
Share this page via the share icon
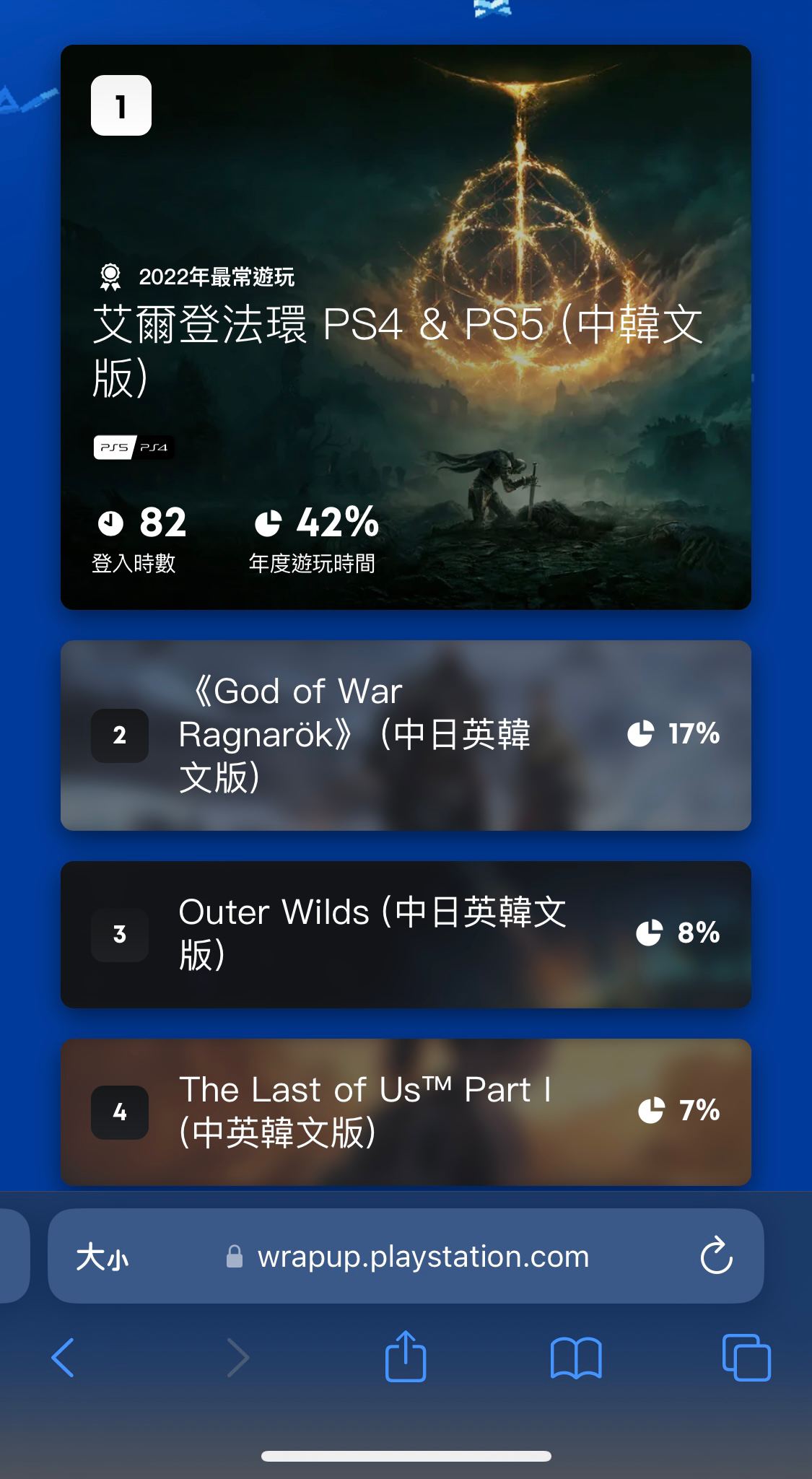pos(406,1356)
